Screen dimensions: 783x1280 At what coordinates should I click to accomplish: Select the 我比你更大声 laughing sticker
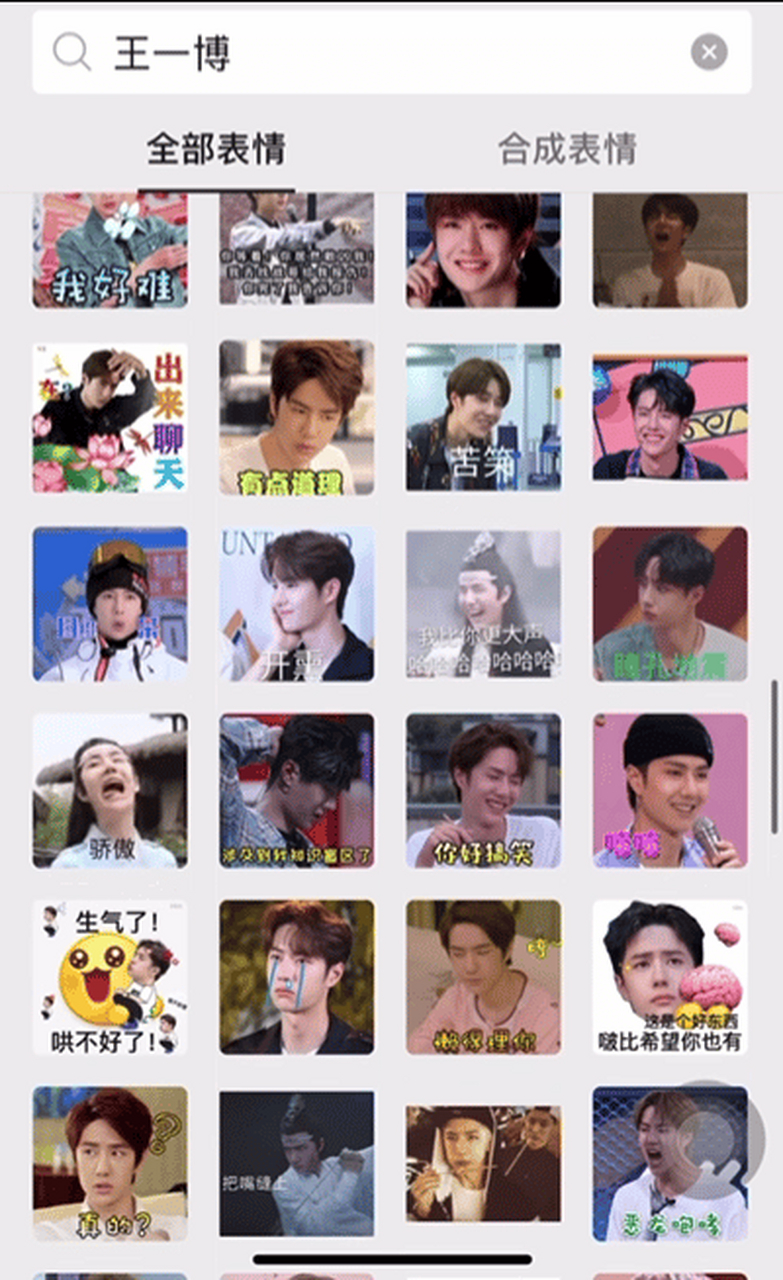[483, 604]
